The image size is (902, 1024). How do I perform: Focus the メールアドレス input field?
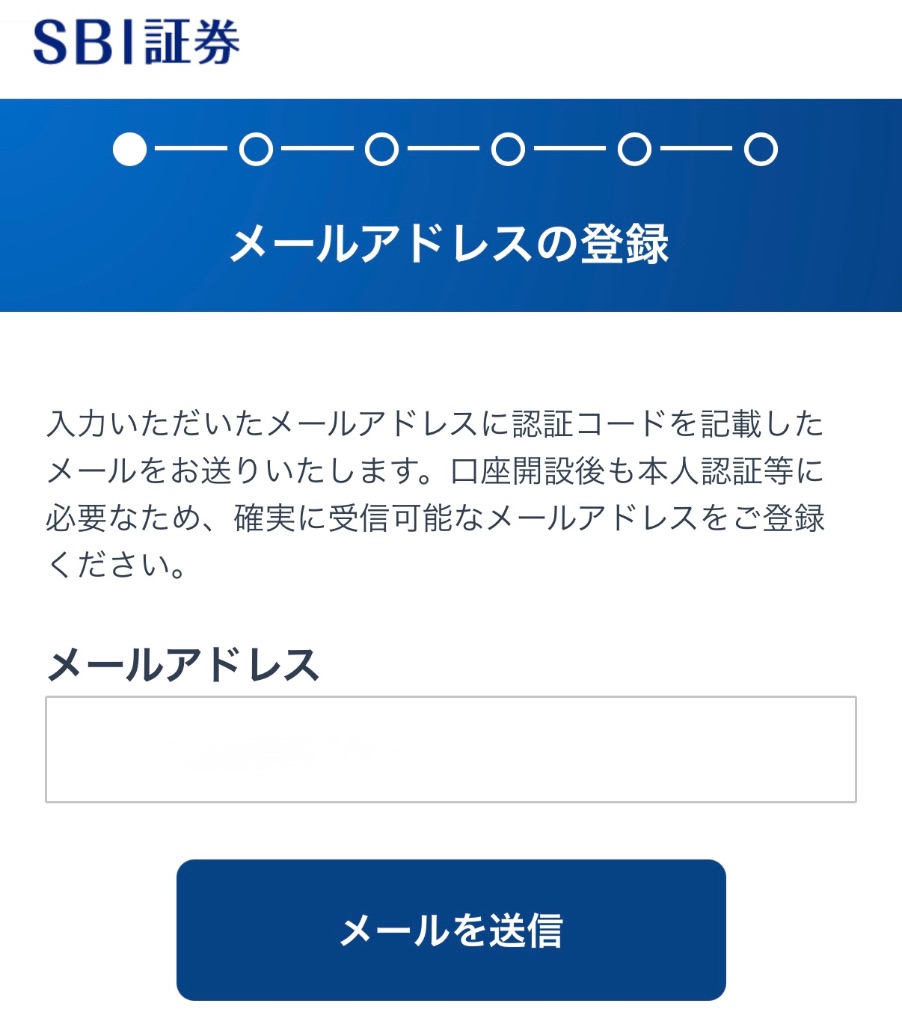click(450, 749)
